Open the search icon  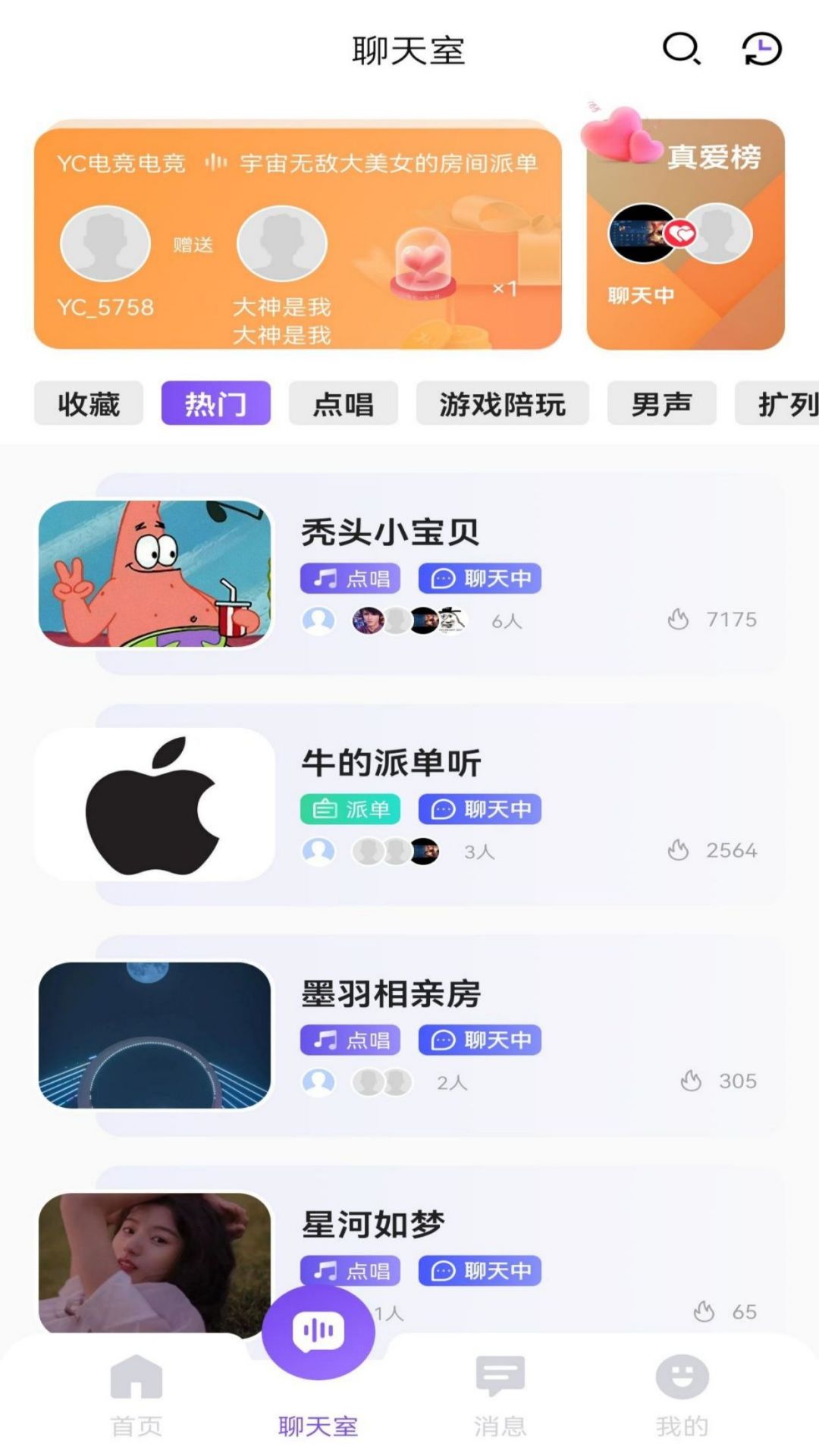pyautogui.click(x=681, y=50)
